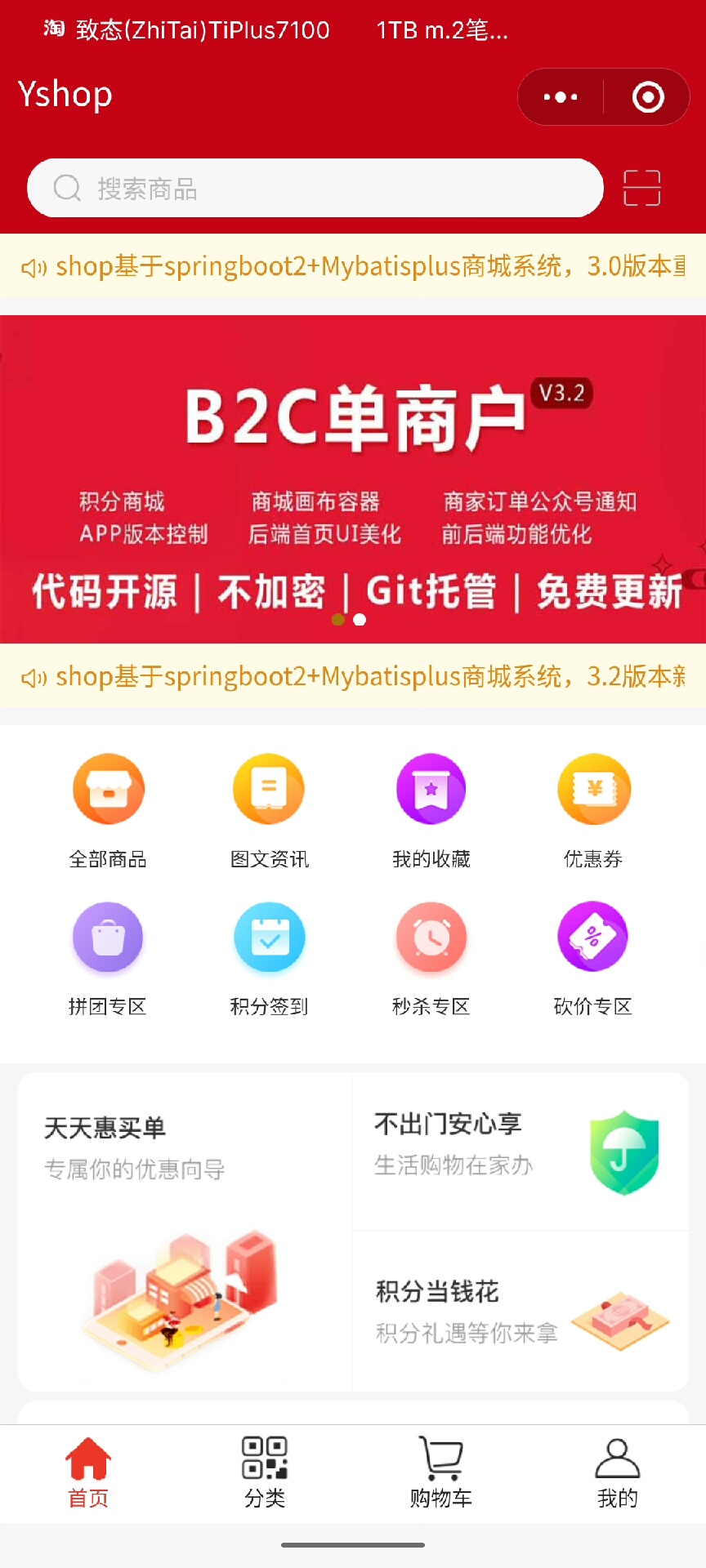
Task: Open the scan code icon
Action: (641, 188)
